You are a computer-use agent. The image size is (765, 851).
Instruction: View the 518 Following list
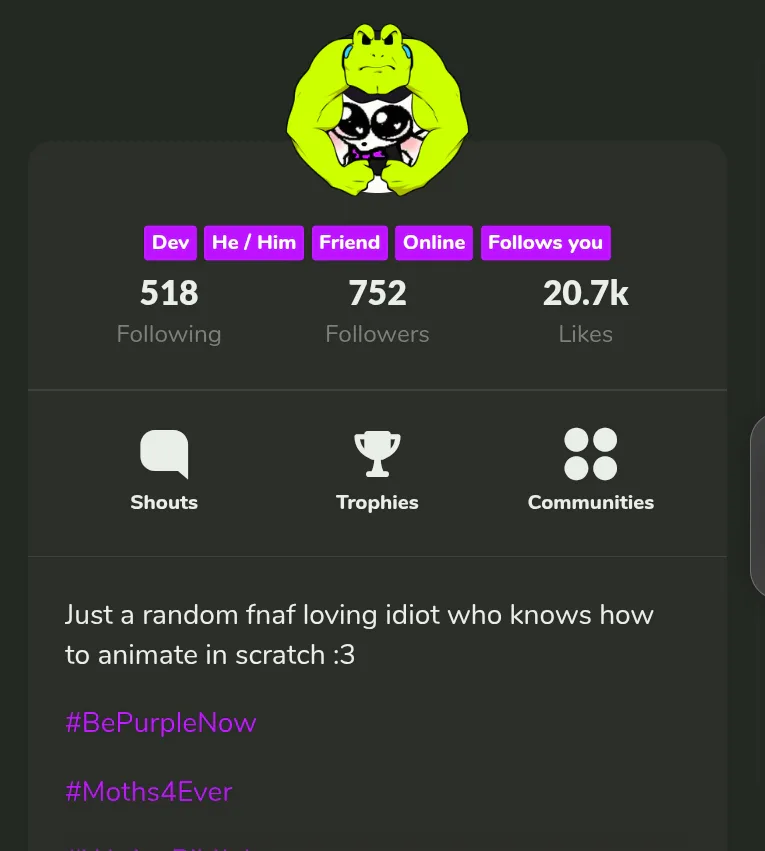pyautogui.click(x=169, y=312)
